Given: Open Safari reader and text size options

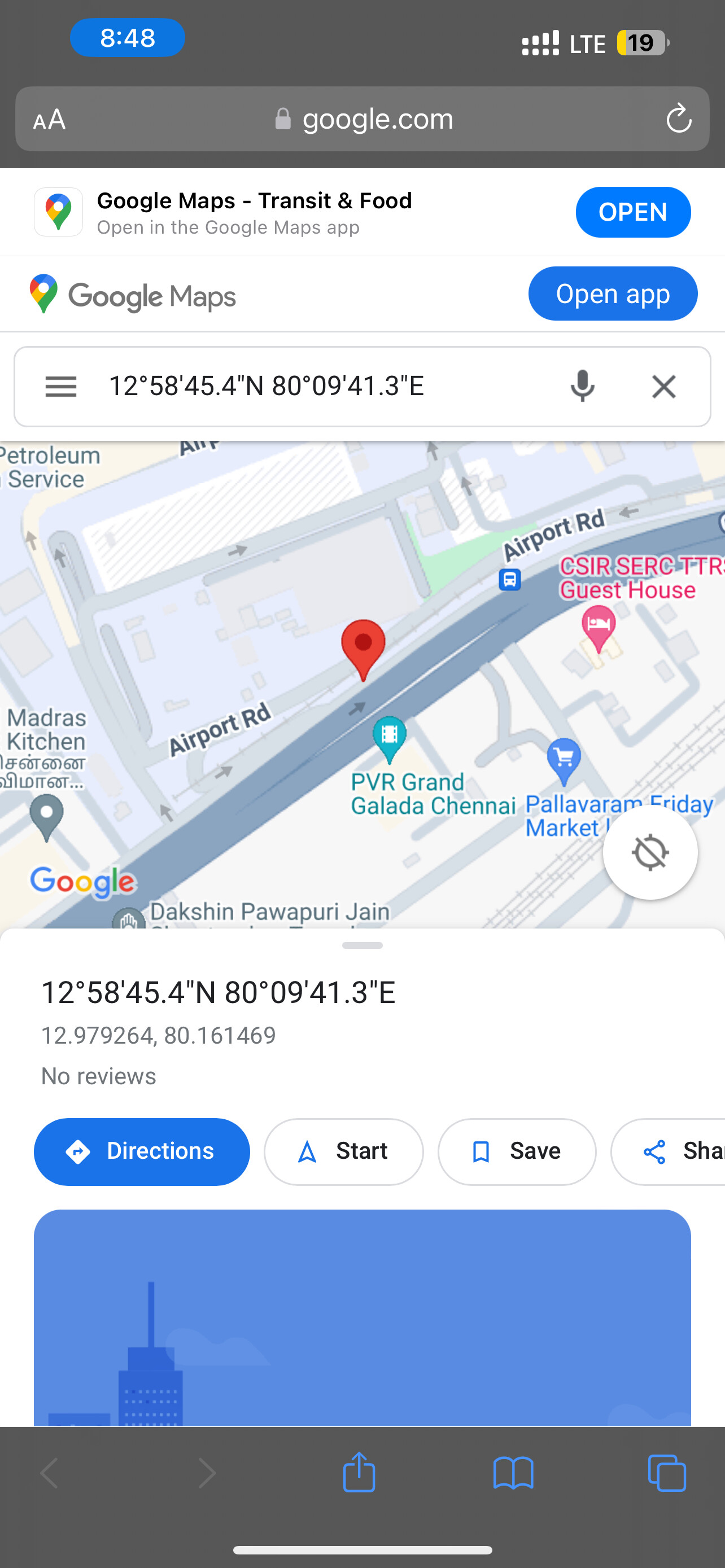Looking at the screenshot, I should (x=49, y=119).
